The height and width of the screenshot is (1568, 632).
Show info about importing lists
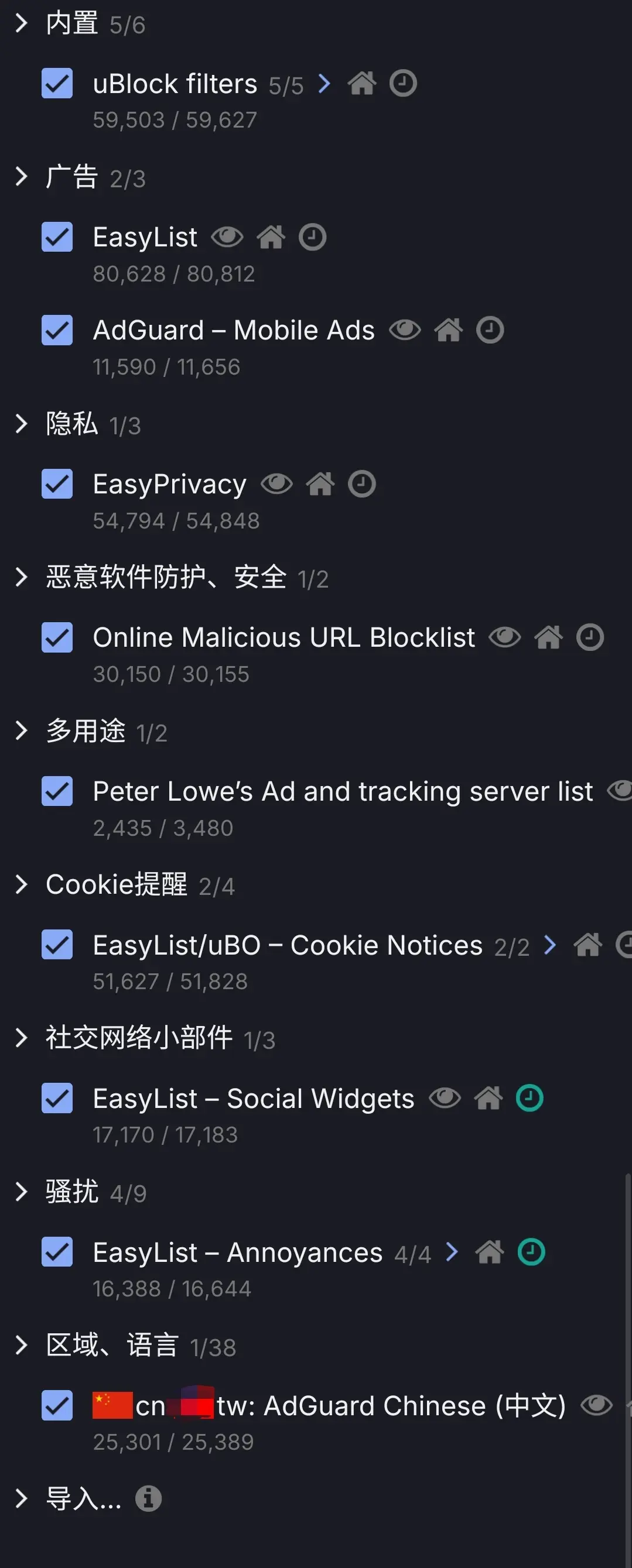[148, 1498]
